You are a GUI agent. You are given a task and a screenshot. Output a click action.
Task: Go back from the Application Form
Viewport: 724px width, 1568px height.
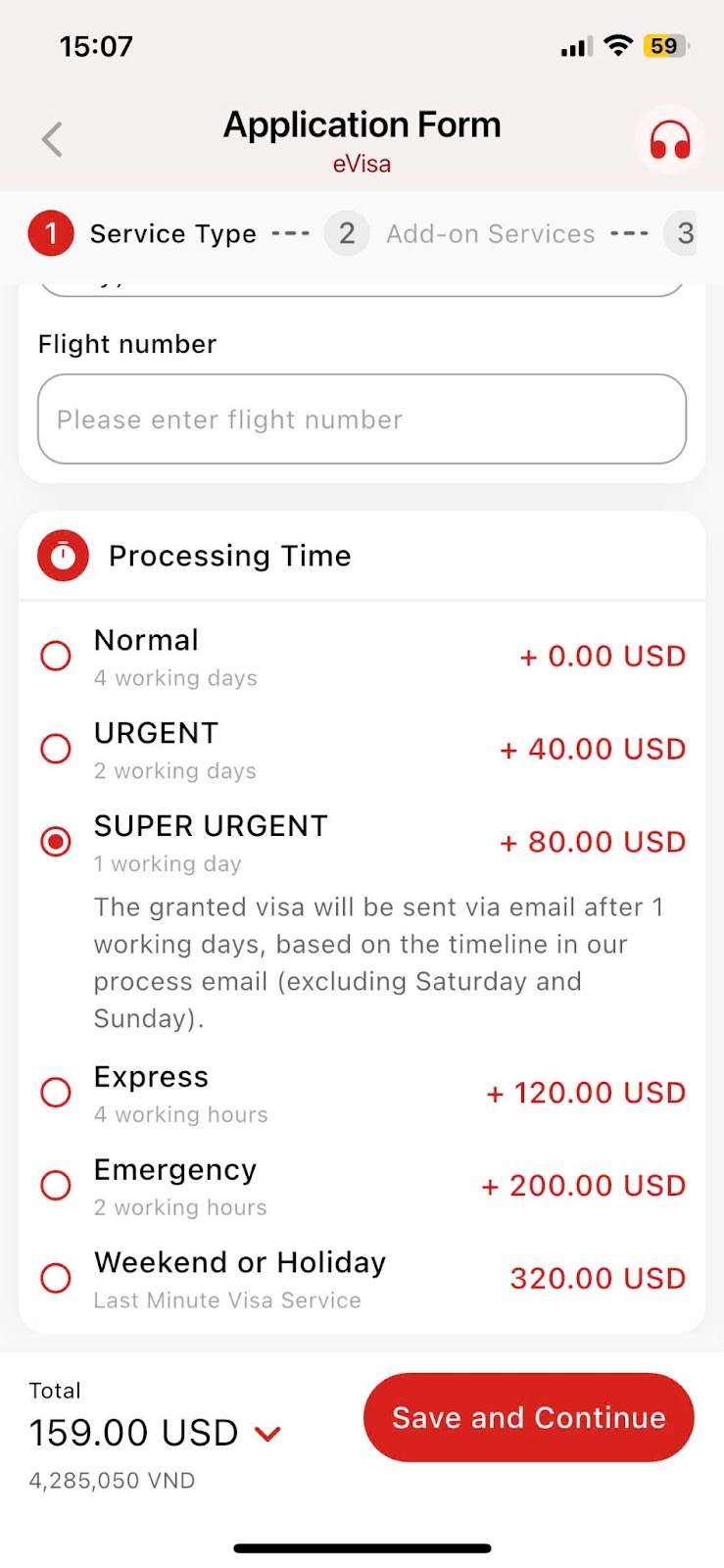[x=53, y=139]
